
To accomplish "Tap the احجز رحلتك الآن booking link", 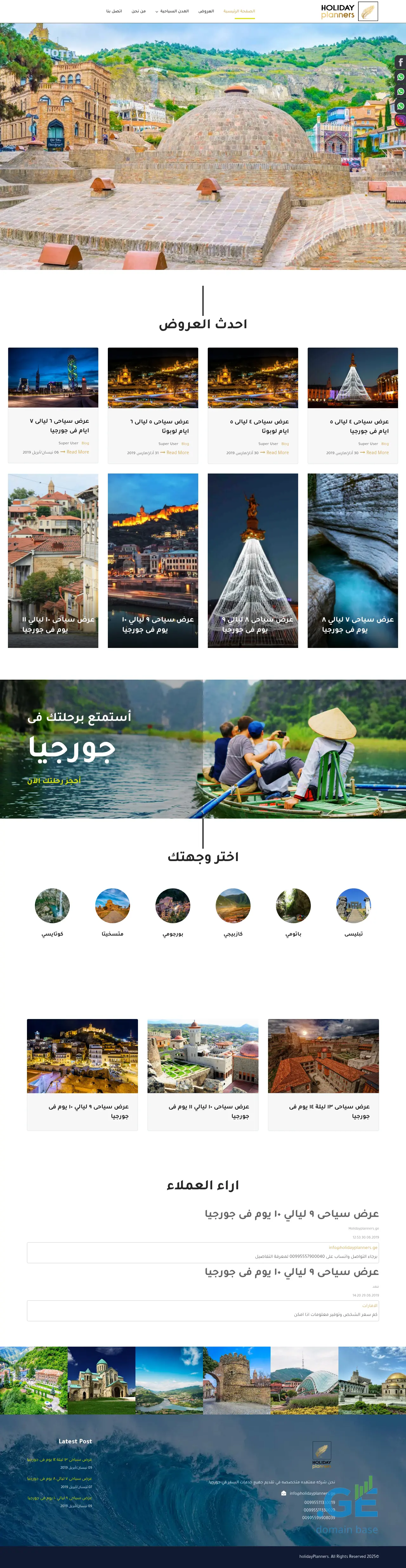I will click(54, 780).
